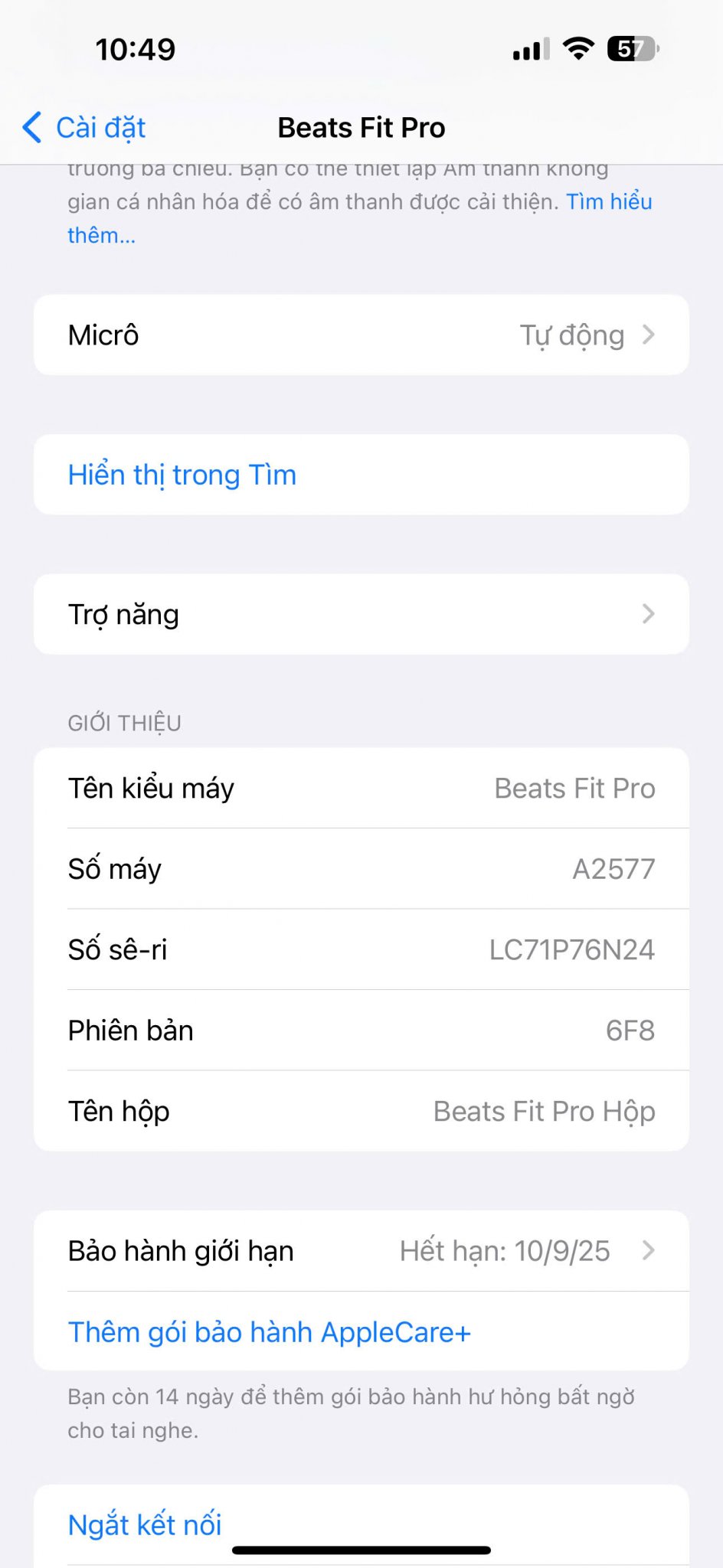Open Micrô setting

tap(361, 335)
